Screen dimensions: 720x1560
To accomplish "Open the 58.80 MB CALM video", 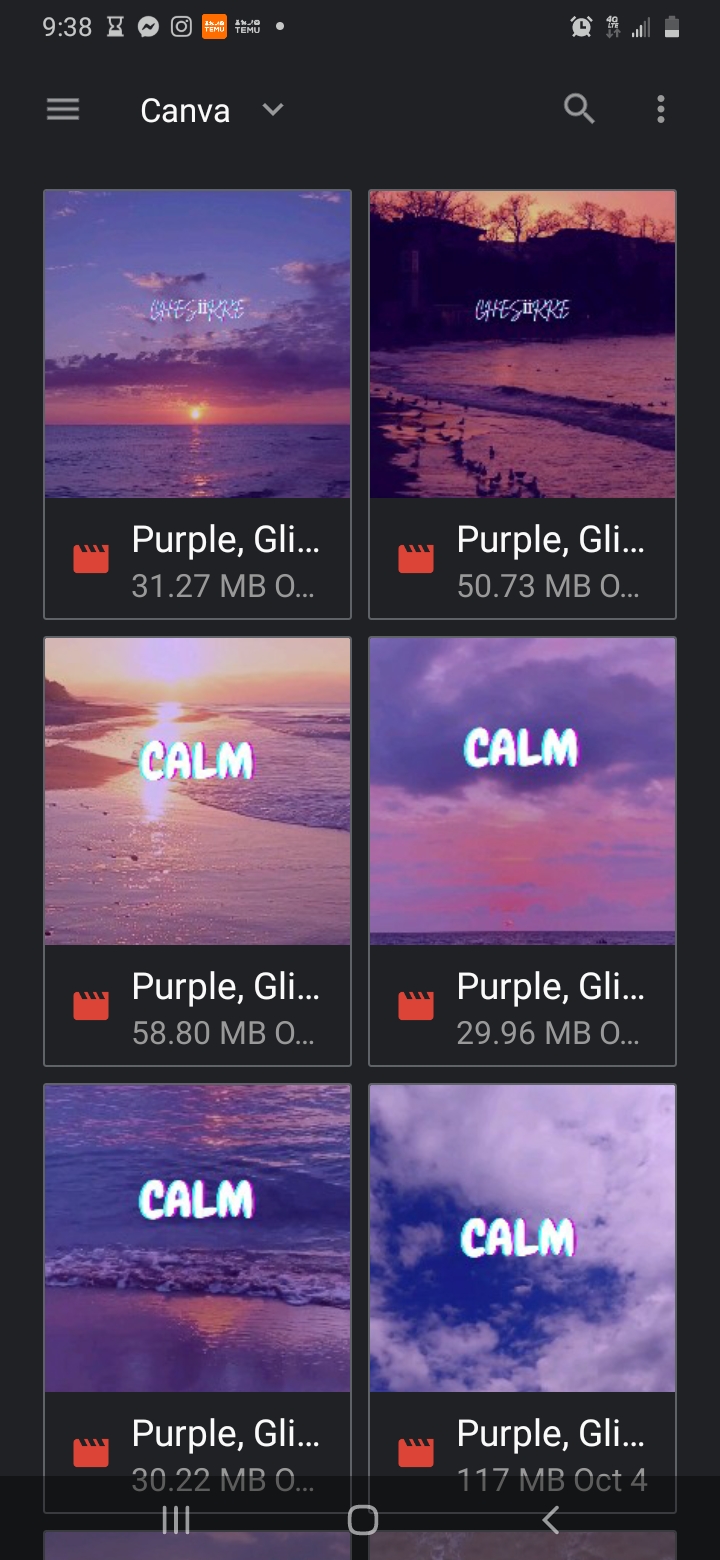I will click(x=197, y=791).
